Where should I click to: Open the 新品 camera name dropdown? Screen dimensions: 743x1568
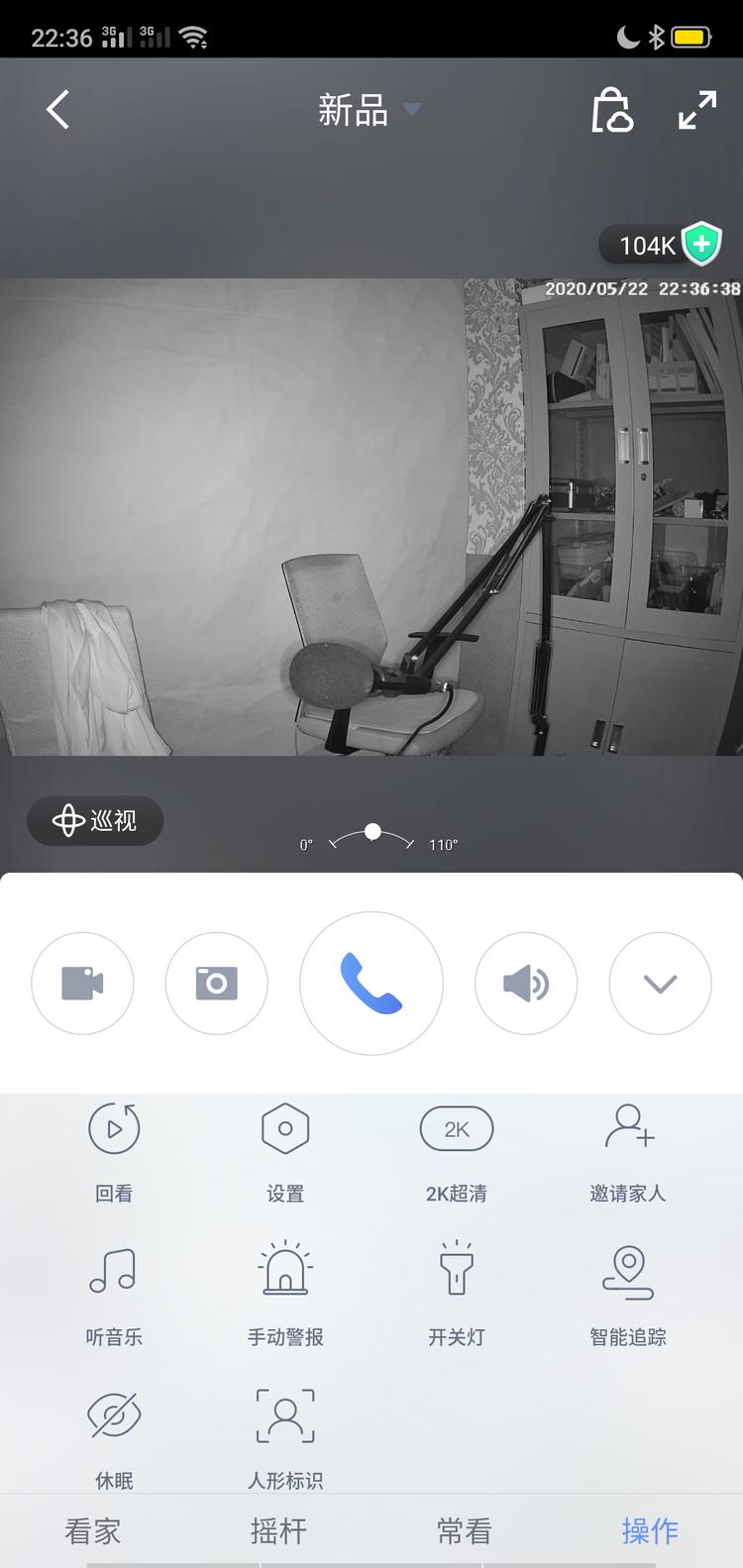[371, 109]
